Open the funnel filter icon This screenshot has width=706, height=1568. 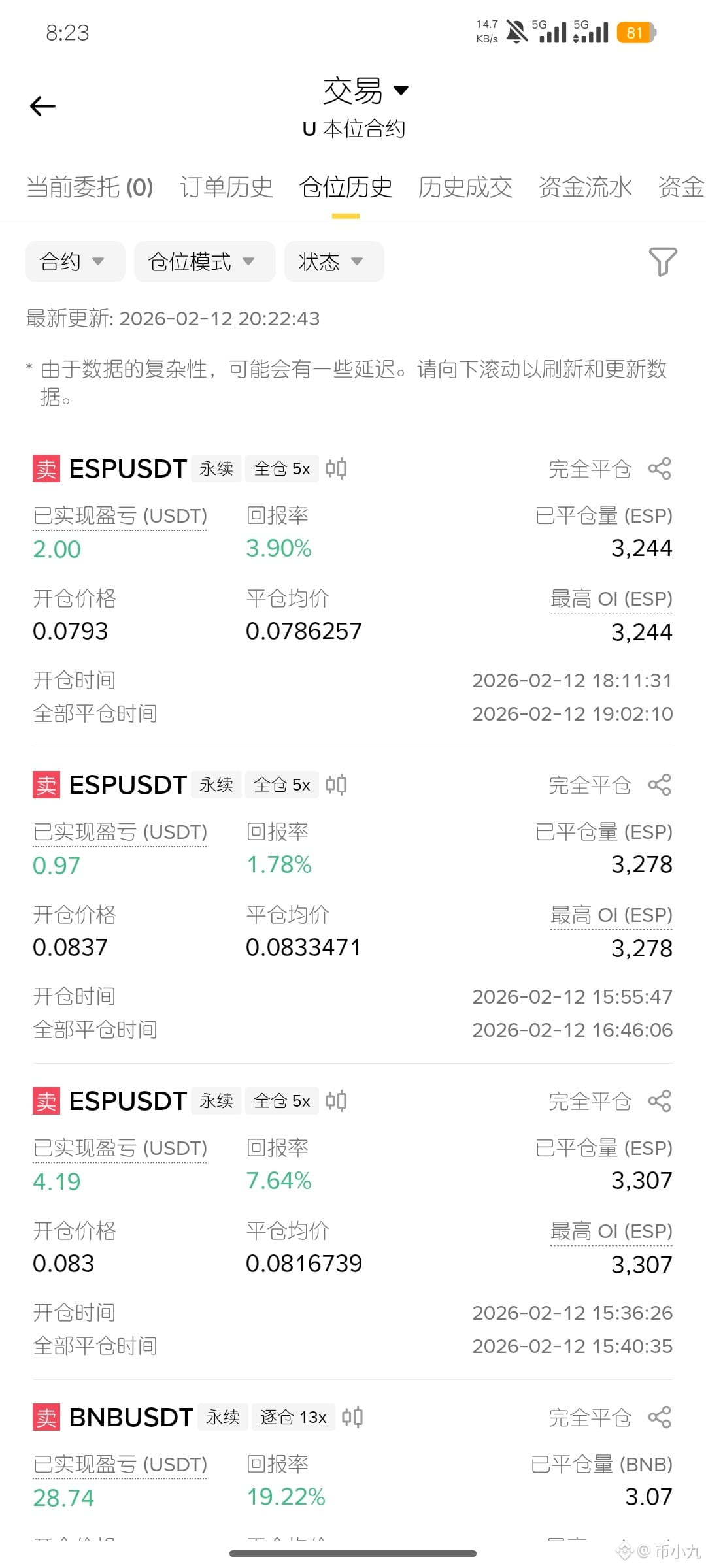tap(662, 261)
